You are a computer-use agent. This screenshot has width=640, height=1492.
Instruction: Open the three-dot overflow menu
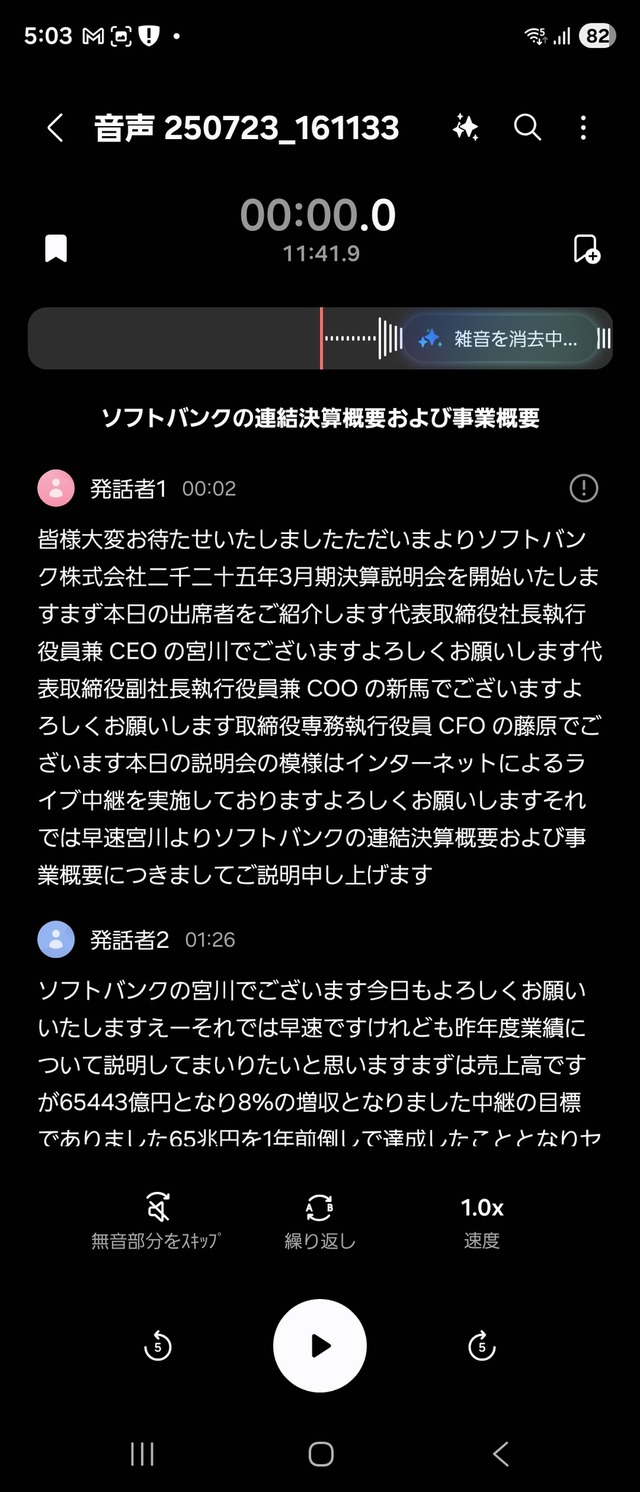point(583,128)
